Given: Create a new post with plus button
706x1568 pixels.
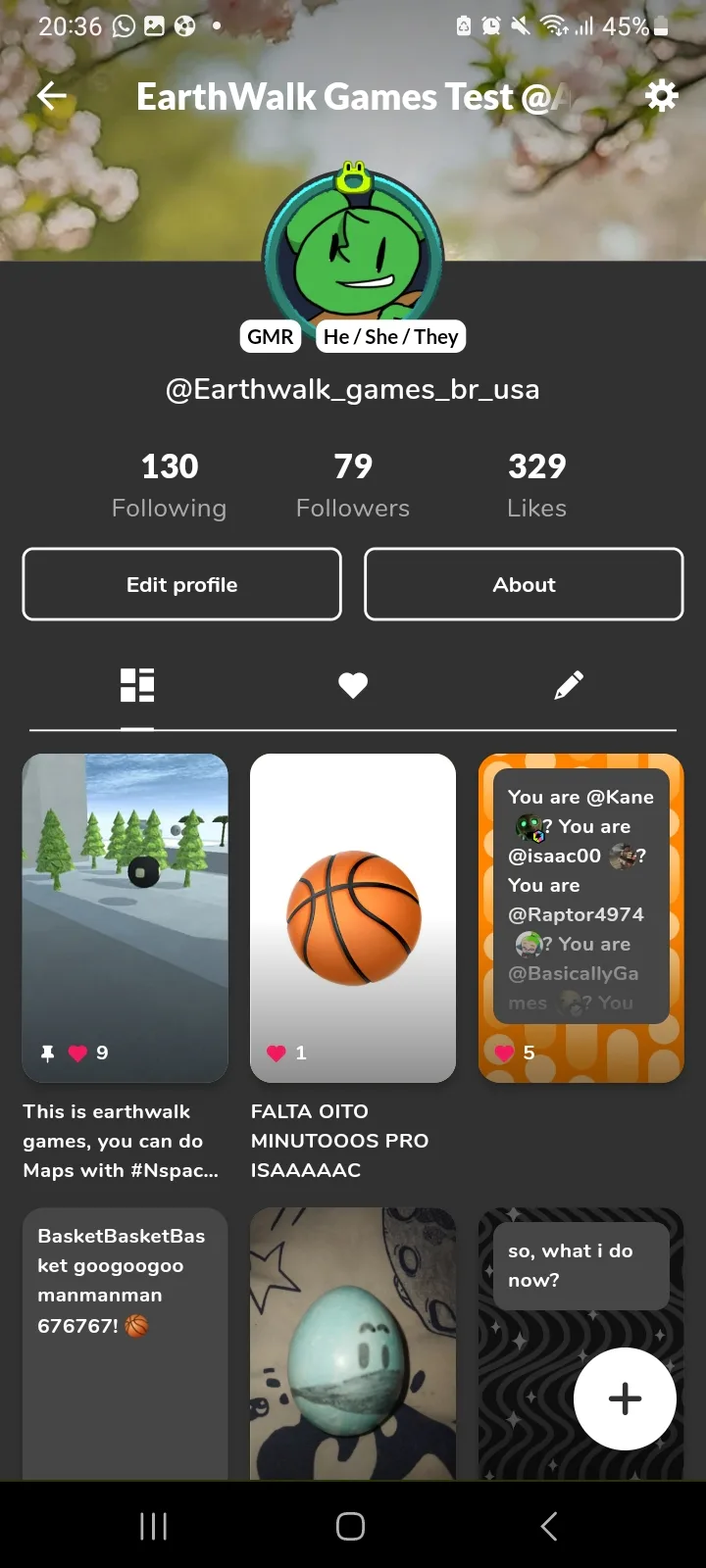Looking at the screenshot, I should tap(625, 1398).
